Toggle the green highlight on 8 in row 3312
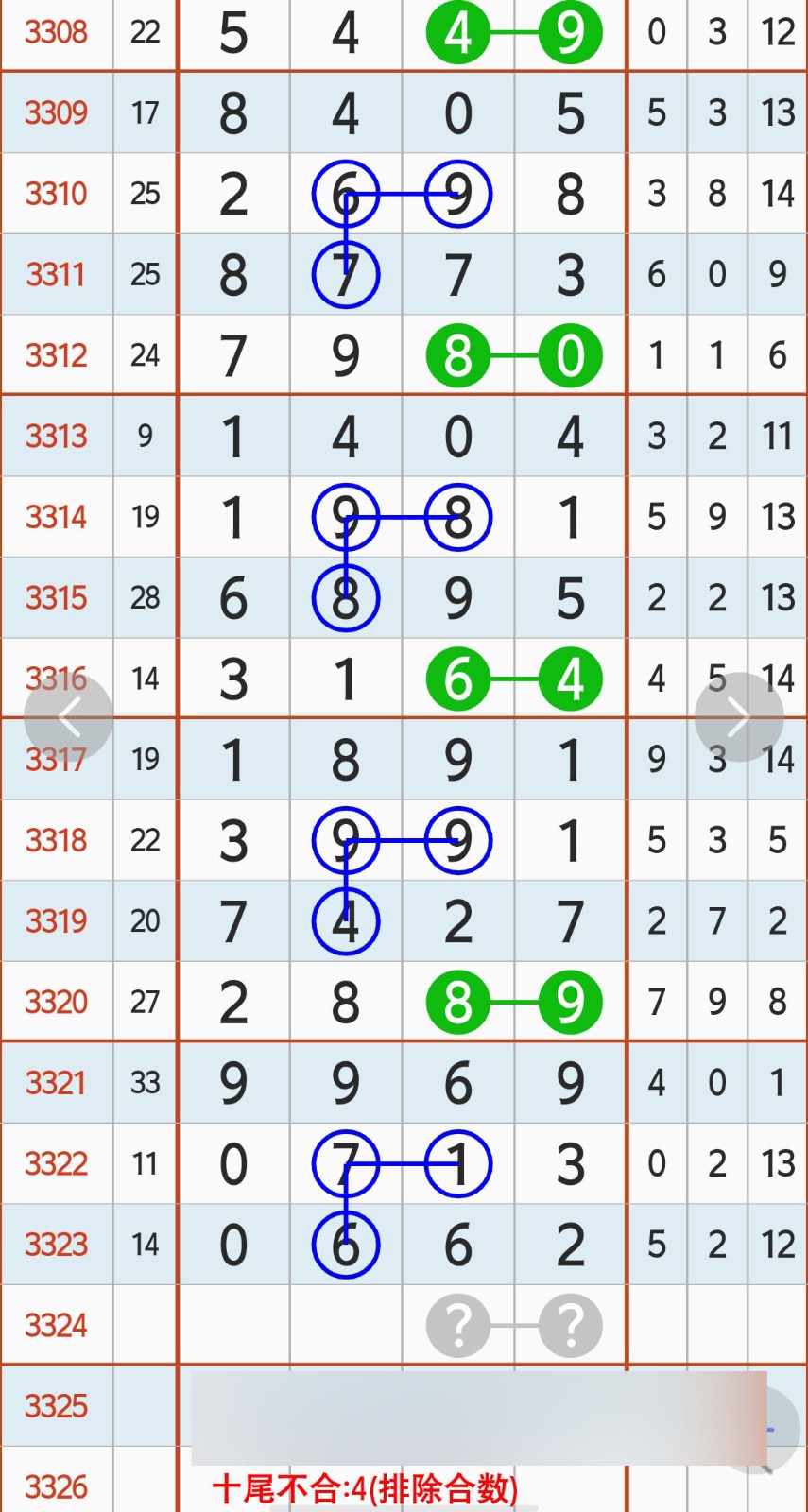Image resolution: width=808 pixels, height=1512 pixels. 457,354
